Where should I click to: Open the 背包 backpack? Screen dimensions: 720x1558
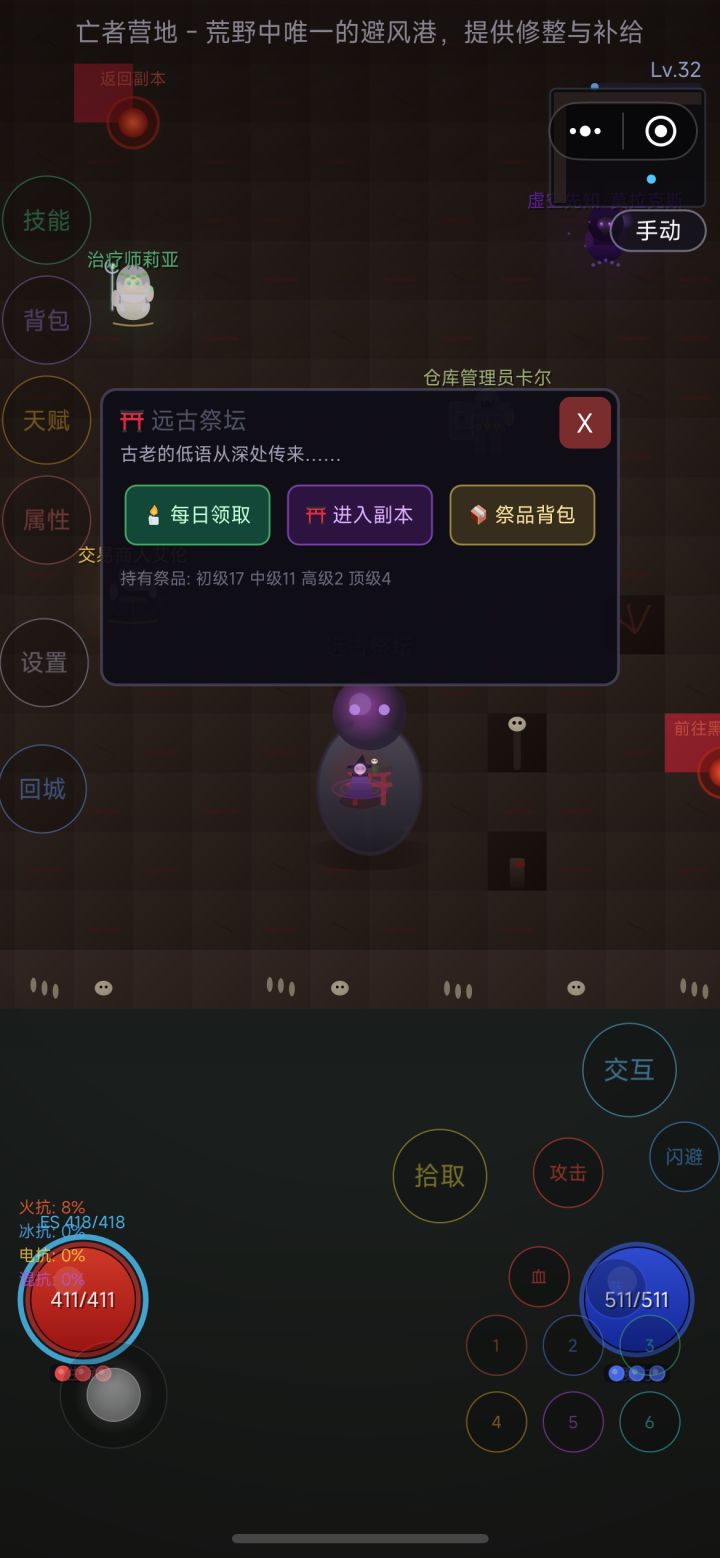pos(47,320)
